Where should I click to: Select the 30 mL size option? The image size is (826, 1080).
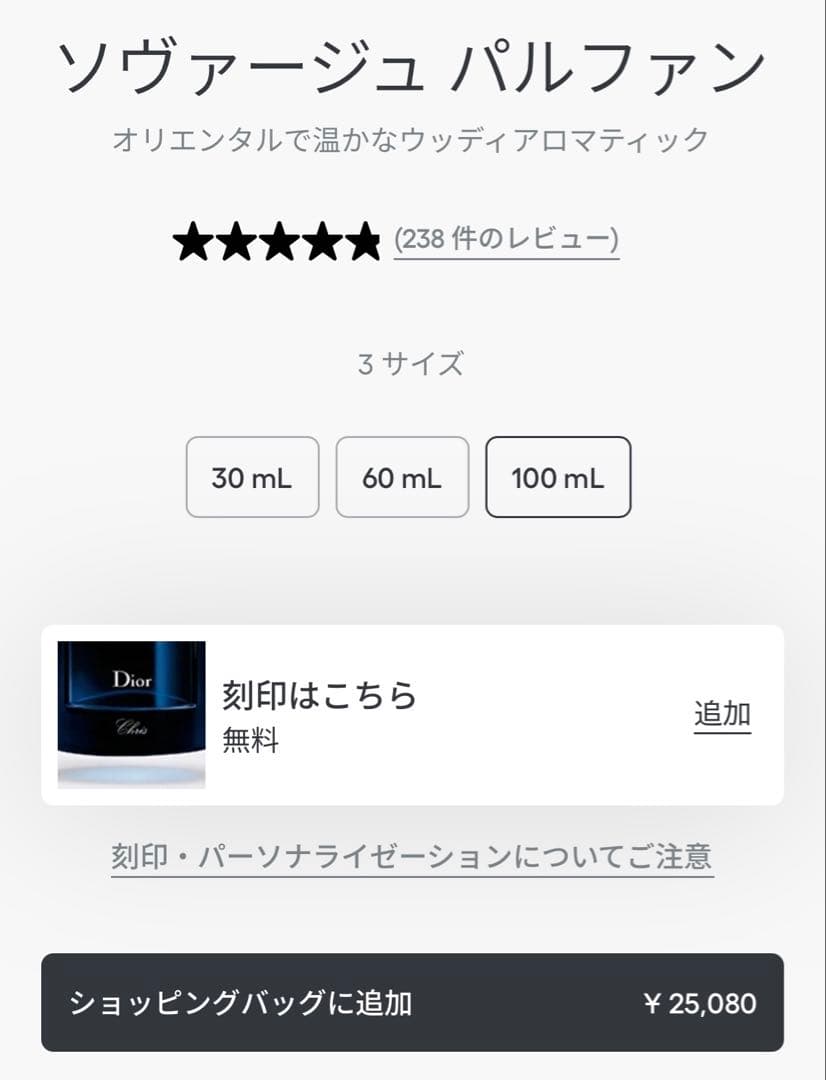point(251,478)
